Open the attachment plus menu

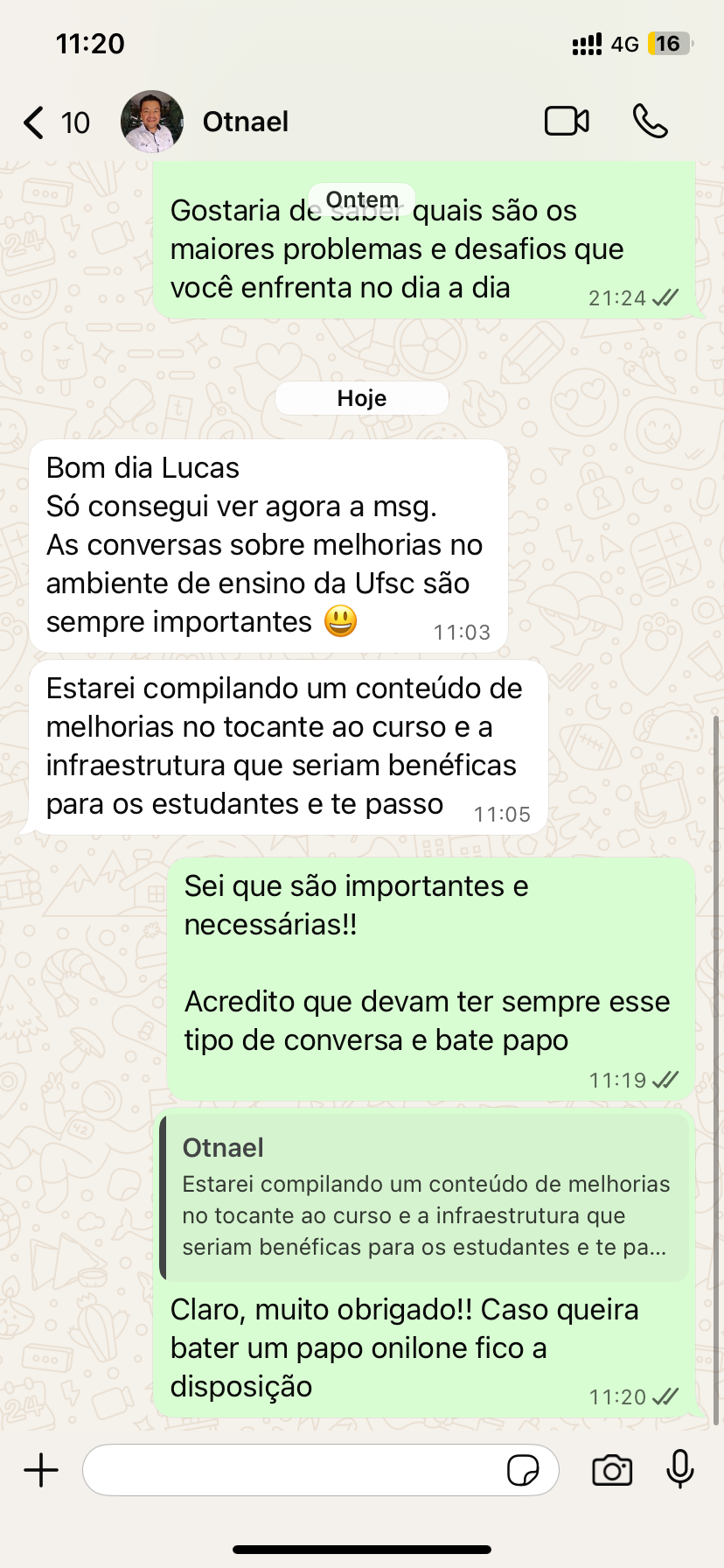click(41, 1470)
